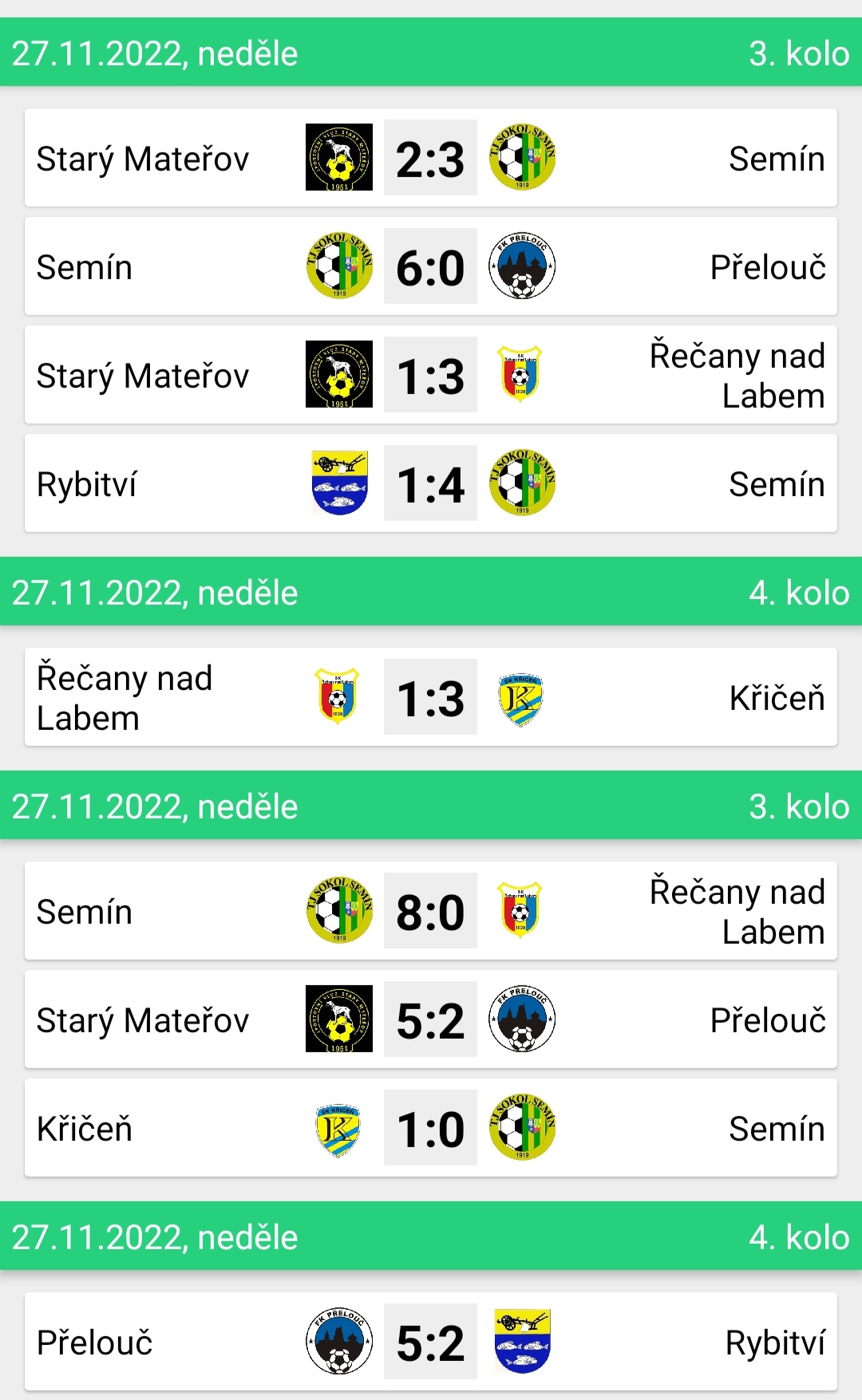Open Semín vs Řečany nad Labem 8:0 match

tap(430, 911)
